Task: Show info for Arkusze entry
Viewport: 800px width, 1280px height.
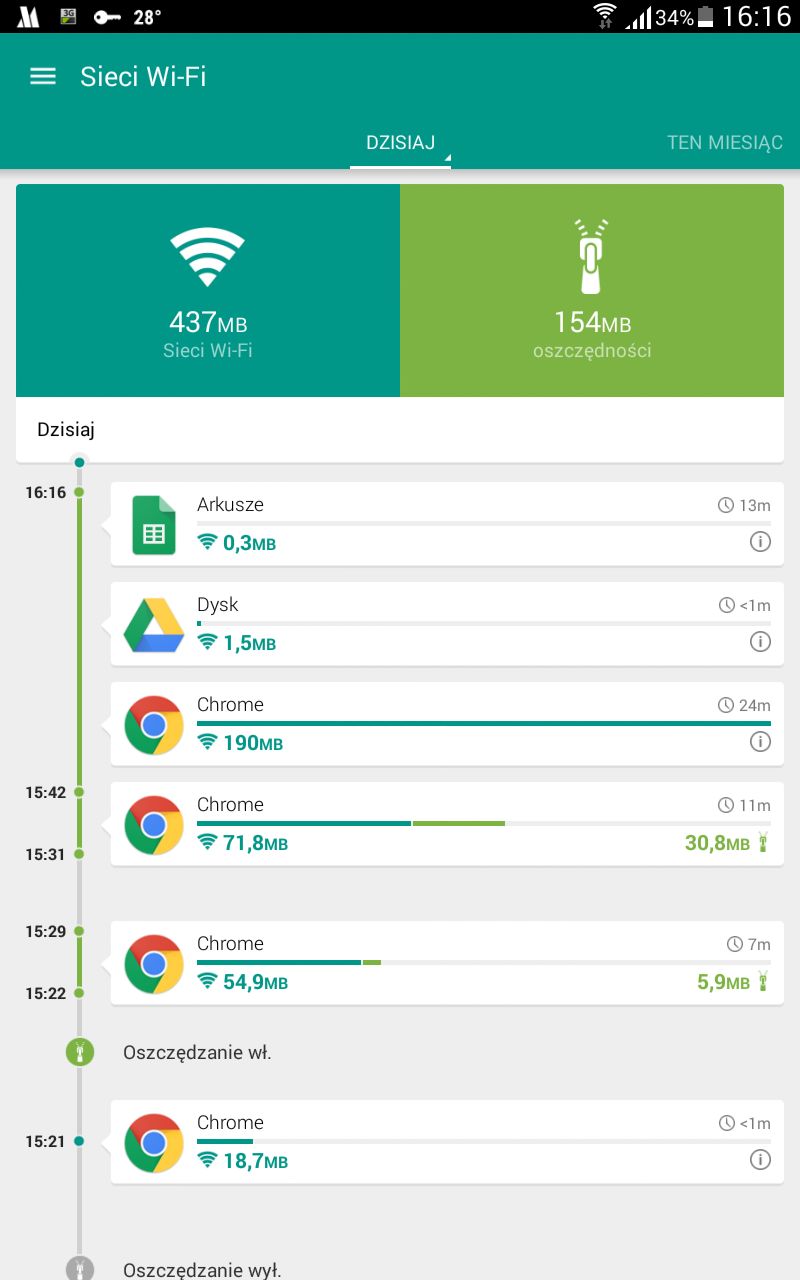Action: (760, 542)
